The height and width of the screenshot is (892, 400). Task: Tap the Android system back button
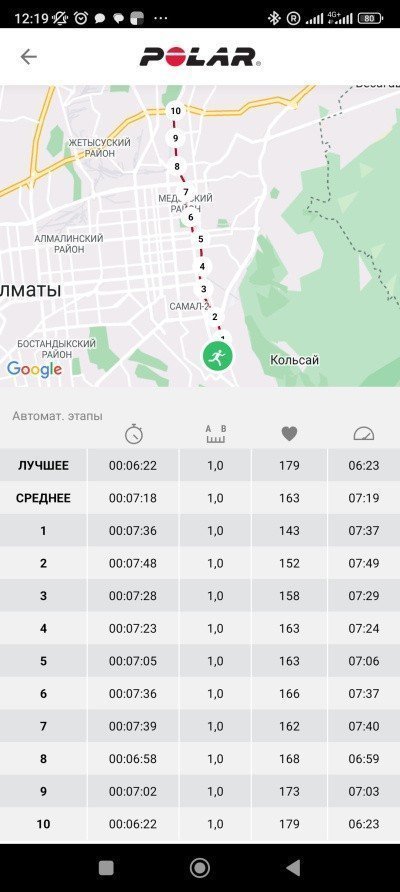[293, 868]
